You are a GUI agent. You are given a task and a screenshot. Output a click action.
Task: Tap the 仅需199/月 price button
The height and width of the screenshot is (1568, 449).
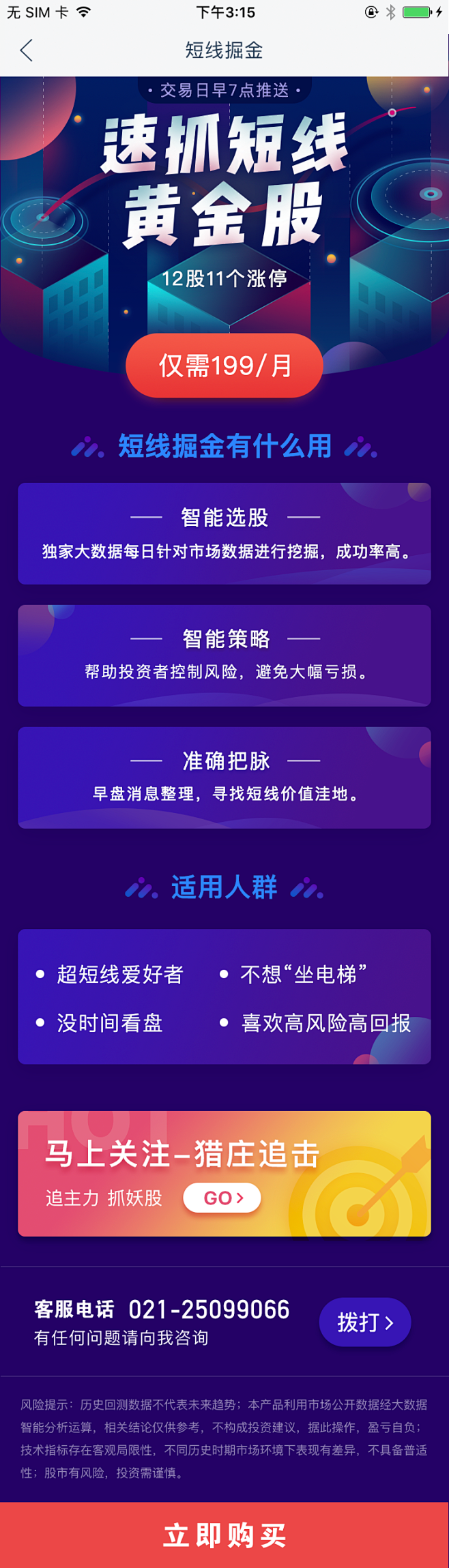pos(224,366)
